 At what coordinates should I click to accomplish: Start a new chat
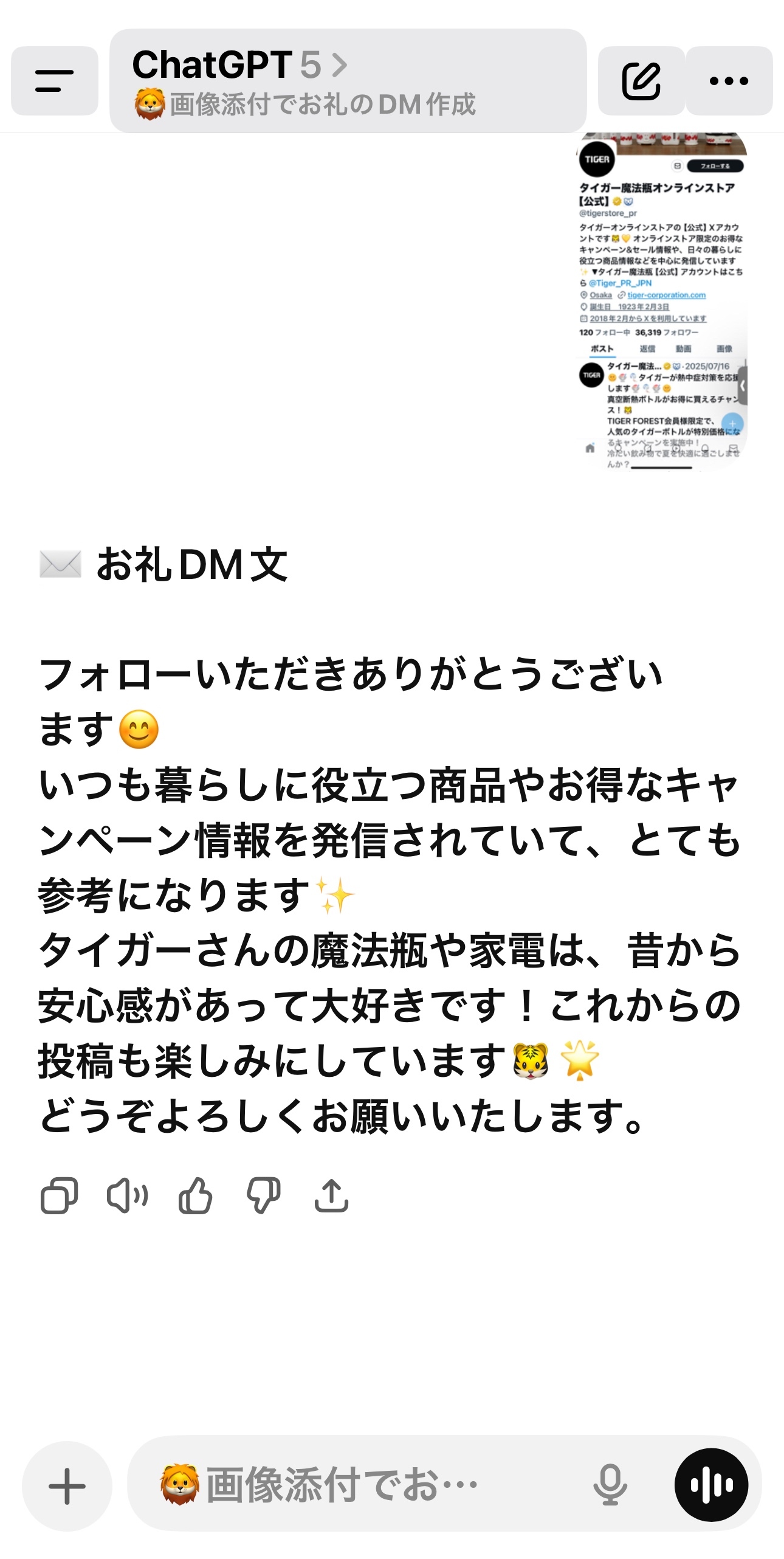point(641,81)
